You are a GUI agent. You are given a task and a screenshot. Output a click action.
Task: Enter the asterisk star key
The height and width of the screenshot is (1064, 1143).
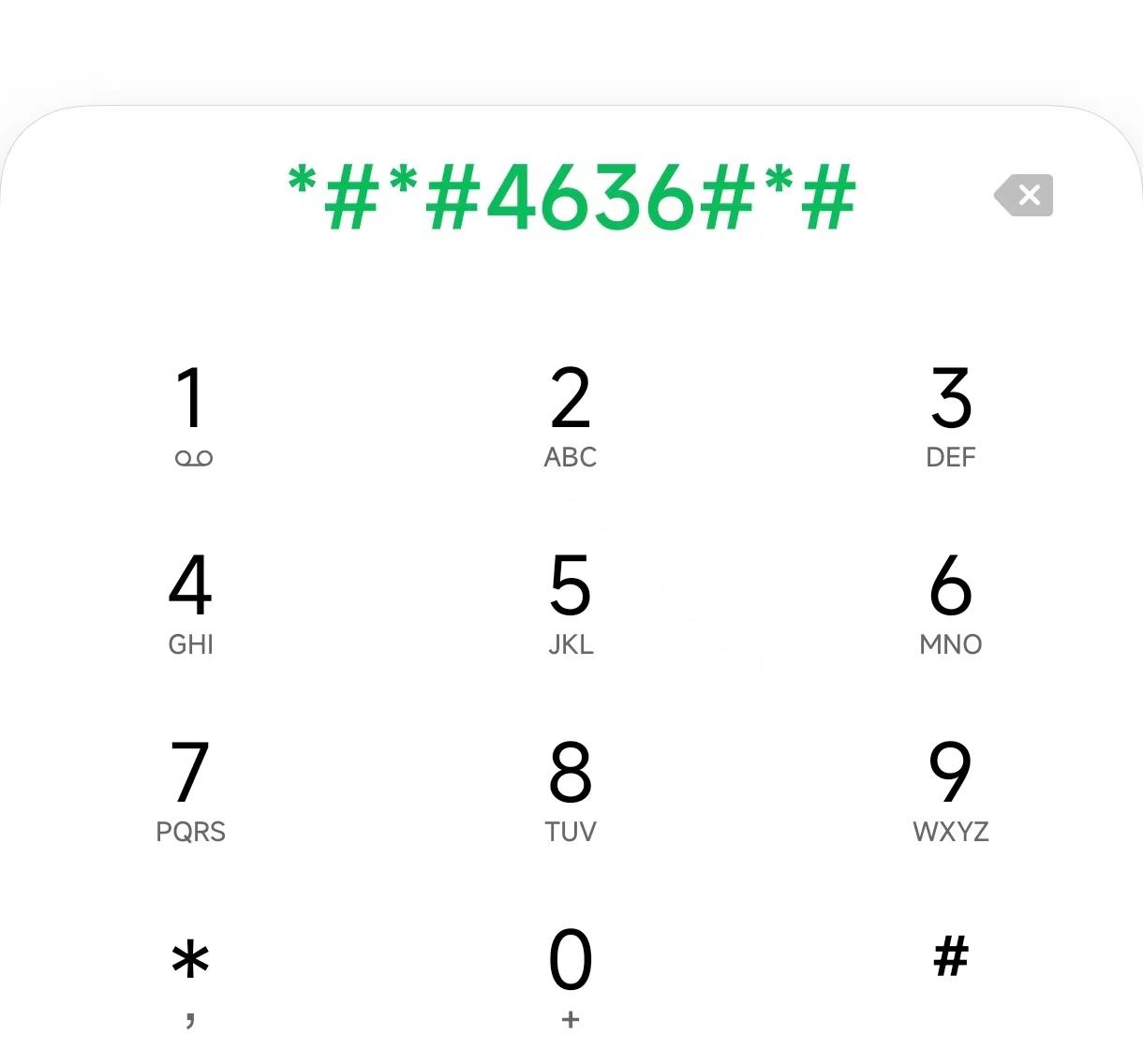191,974
